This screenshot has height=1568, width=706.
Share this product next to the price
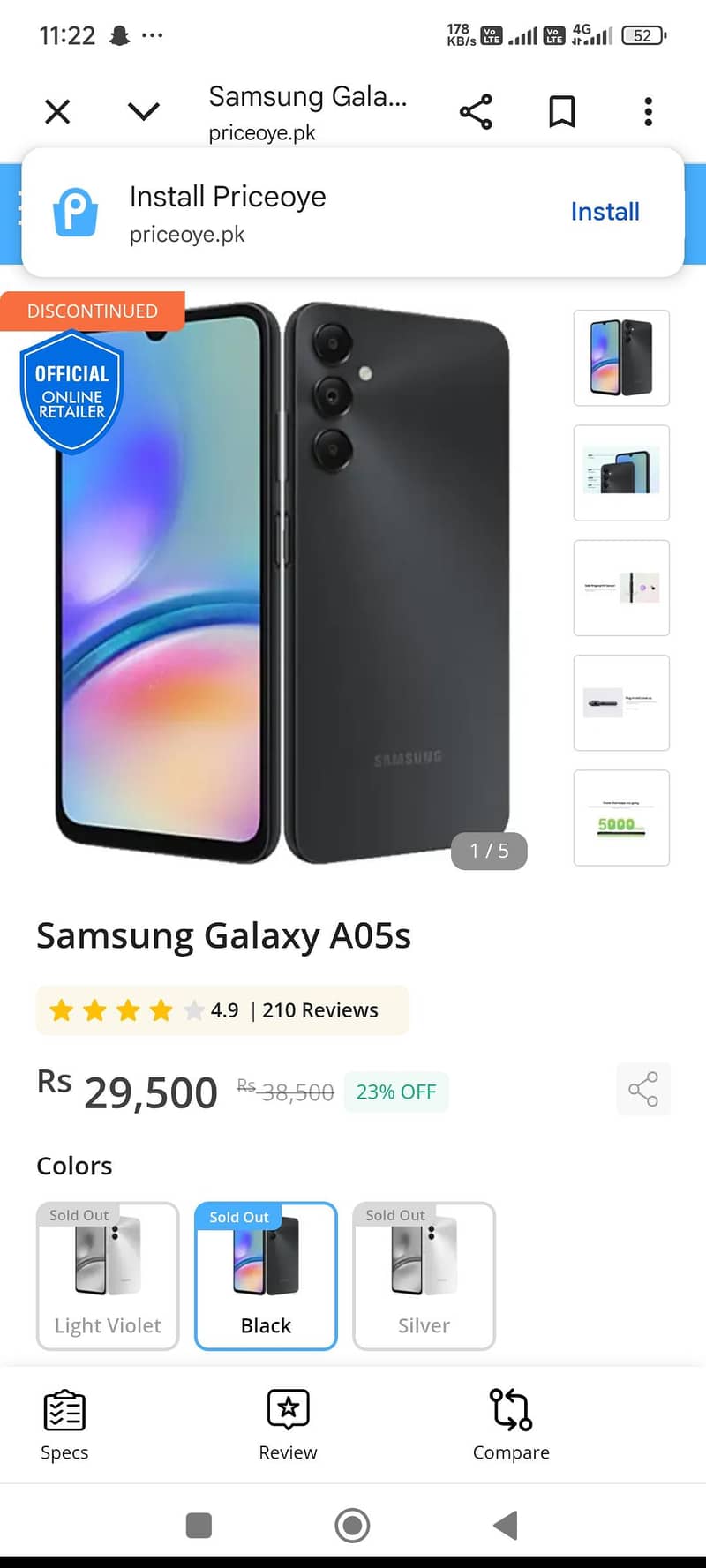[x=643, y=1090]
